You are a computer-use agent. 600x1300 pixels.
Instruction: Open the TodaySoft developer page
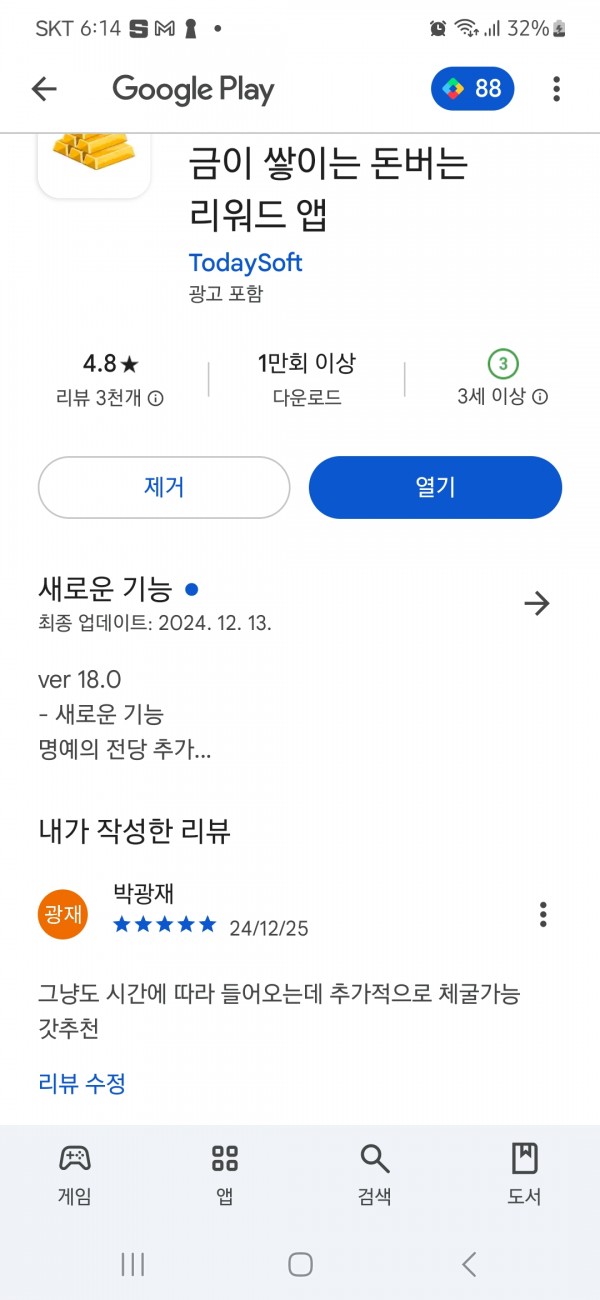(245, 263)
